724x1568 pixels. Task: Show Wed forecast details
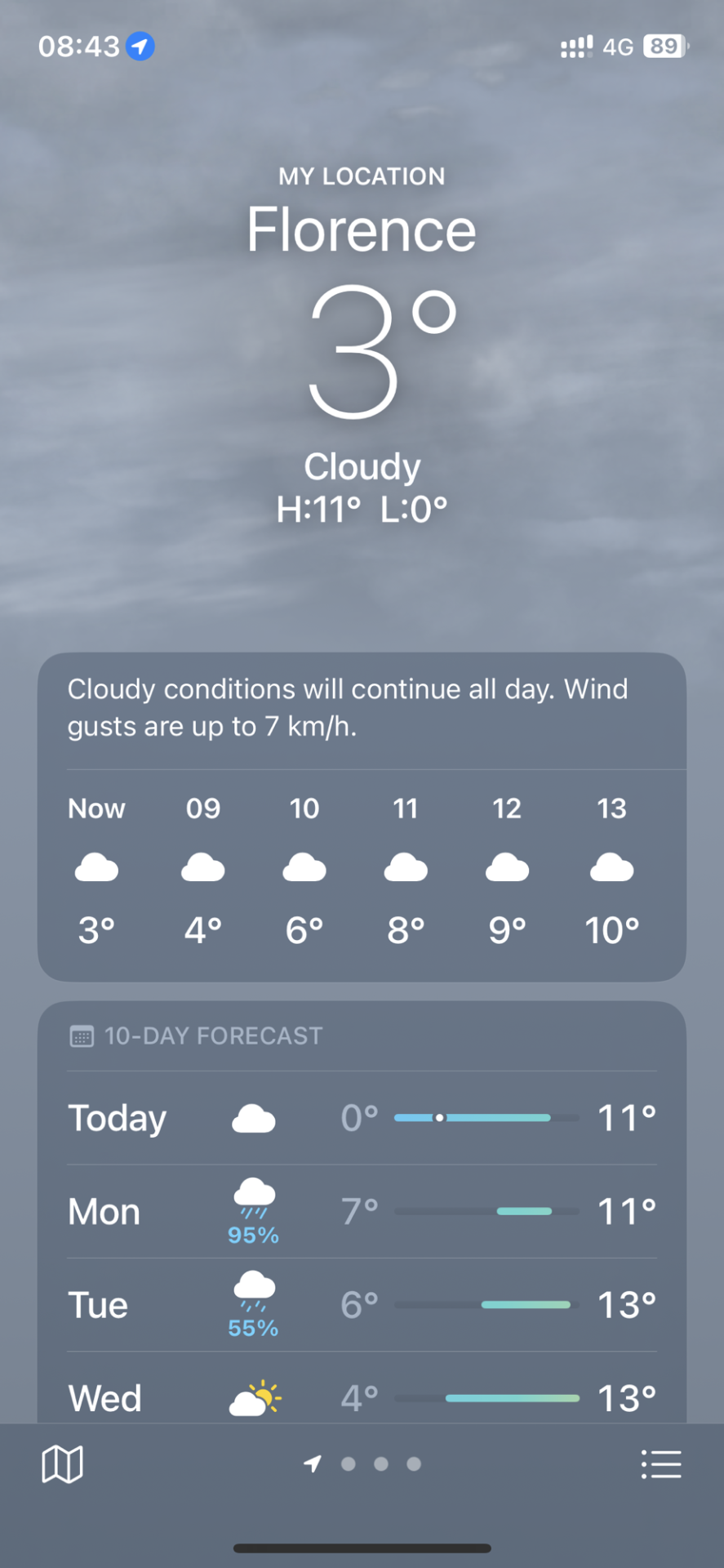coord(362,1397)
